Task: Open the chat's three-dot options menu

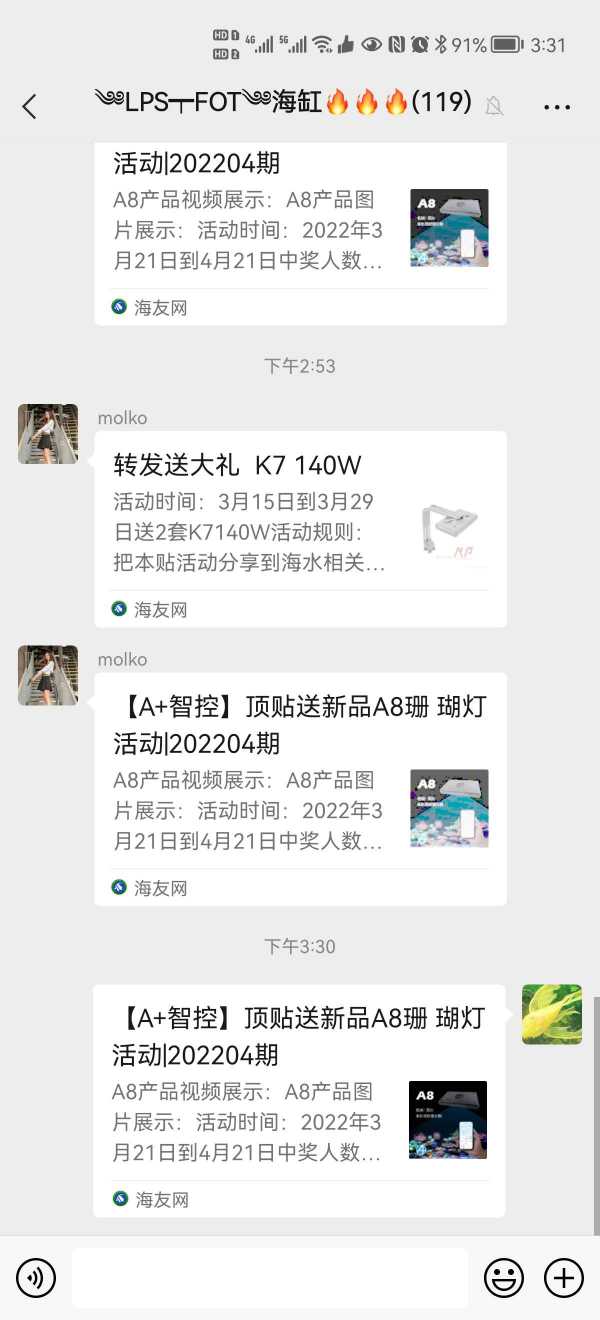Action: coord(557,106)
